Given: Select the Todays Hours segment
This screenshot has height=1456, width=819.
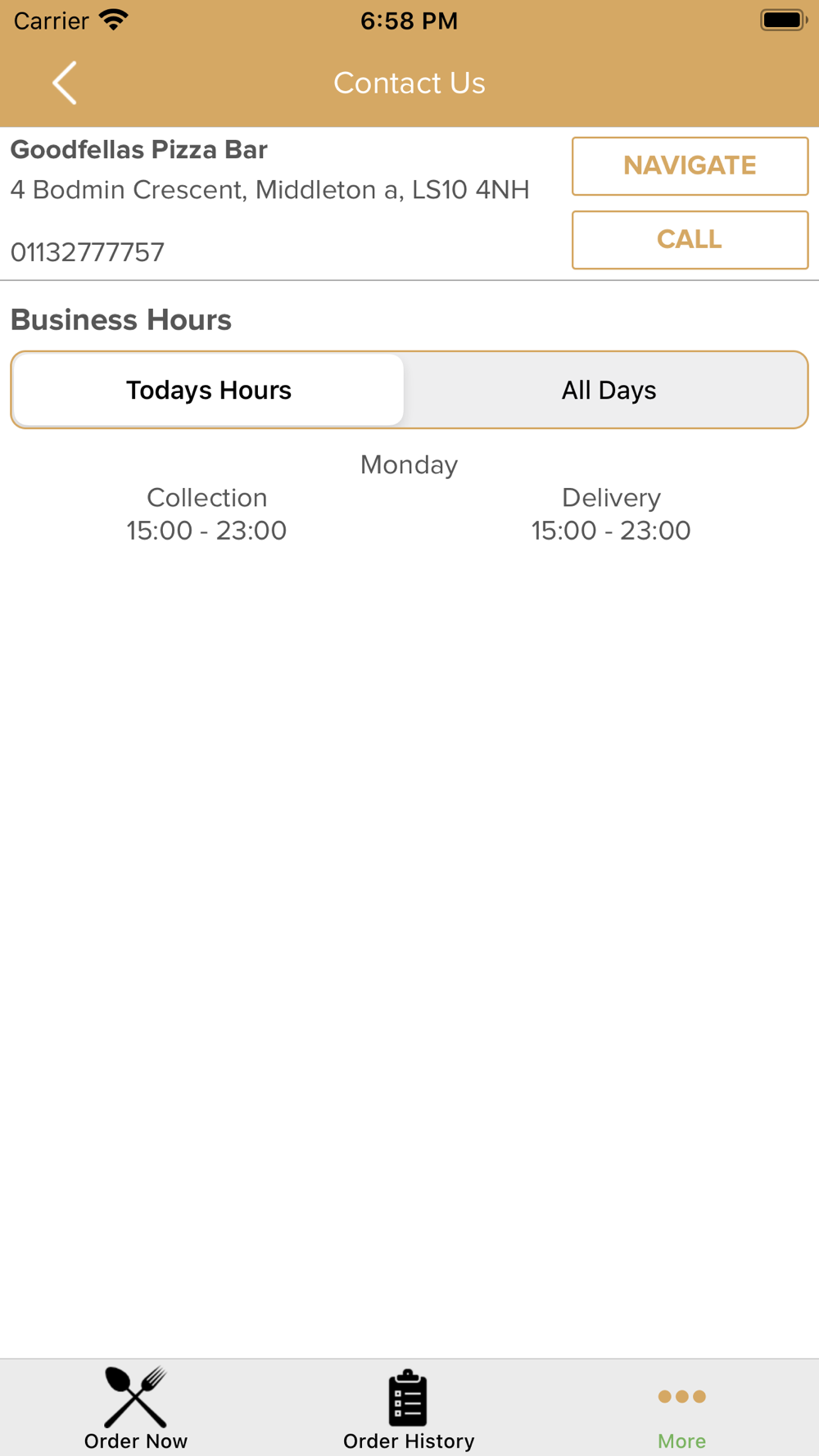Looking at the screenshot, I should [209, 390].
